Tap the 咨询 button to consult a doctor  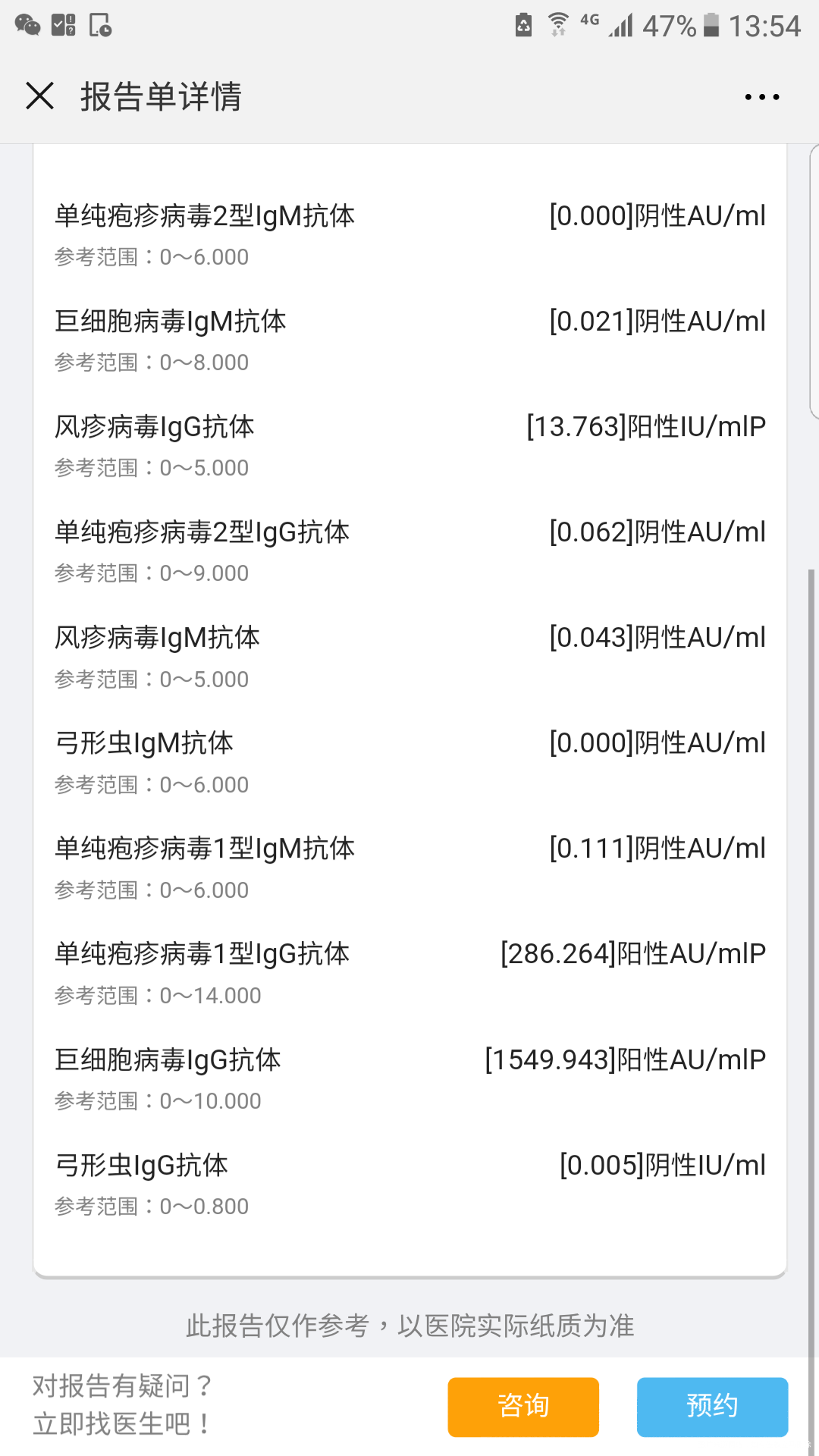523,1405
